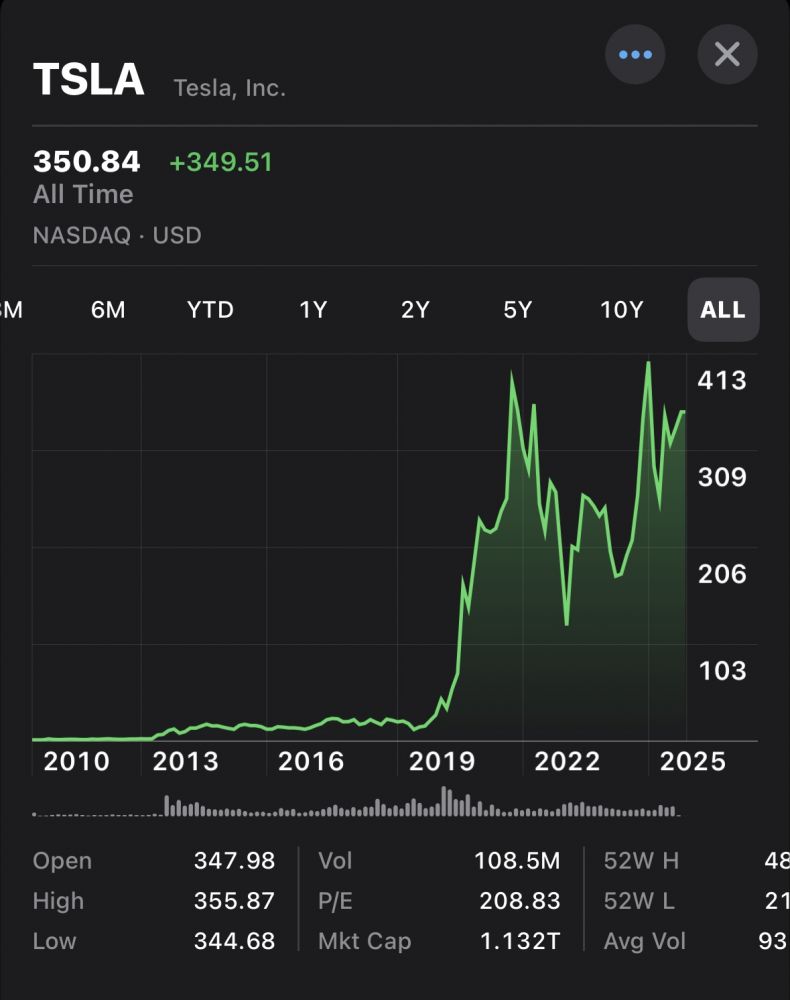
Task: Tap the ALL time range tab
Action: 723,310
